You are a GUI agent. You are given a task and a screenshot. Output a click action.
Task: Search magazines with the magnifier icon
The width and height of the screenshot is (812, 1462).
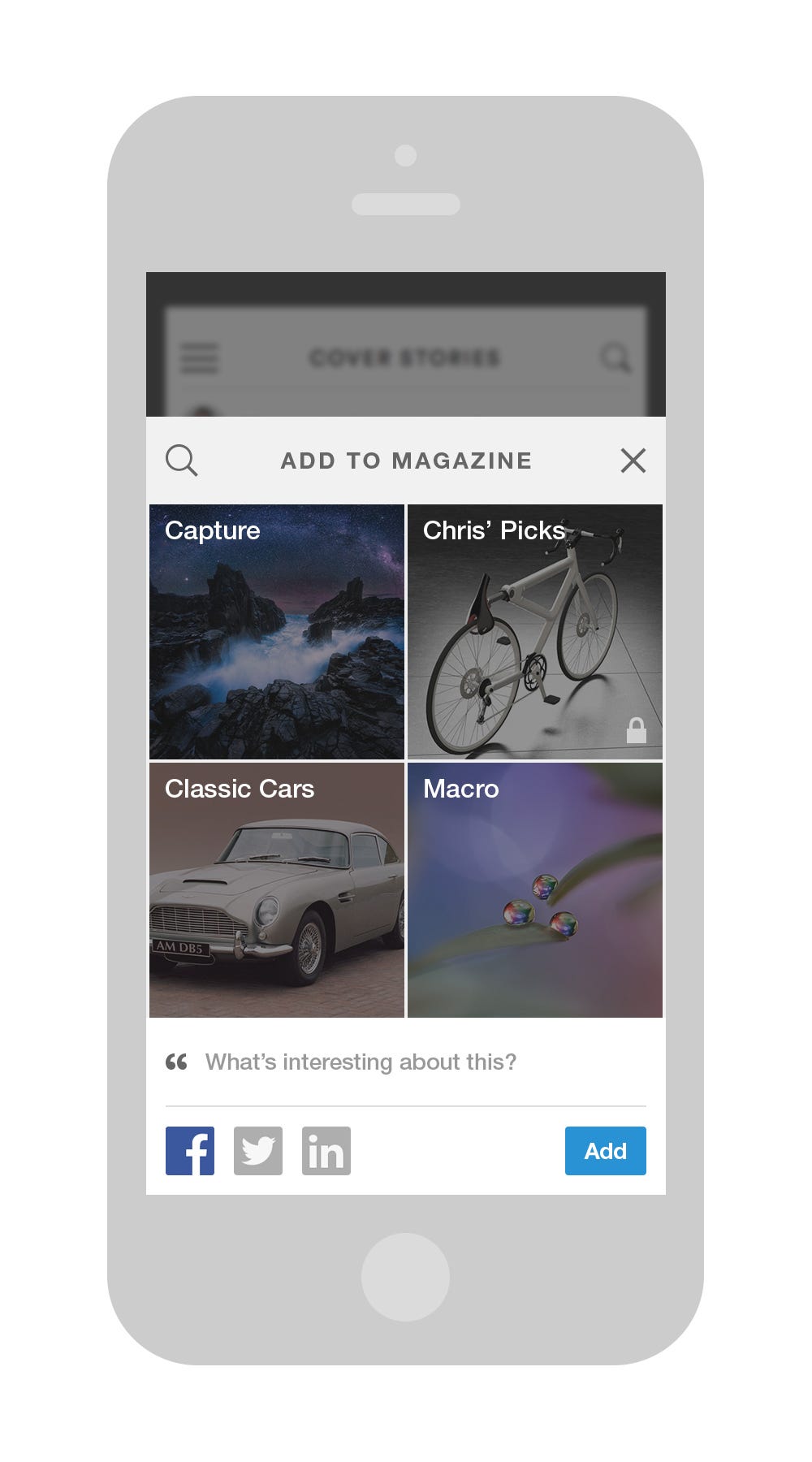point(181,460)
